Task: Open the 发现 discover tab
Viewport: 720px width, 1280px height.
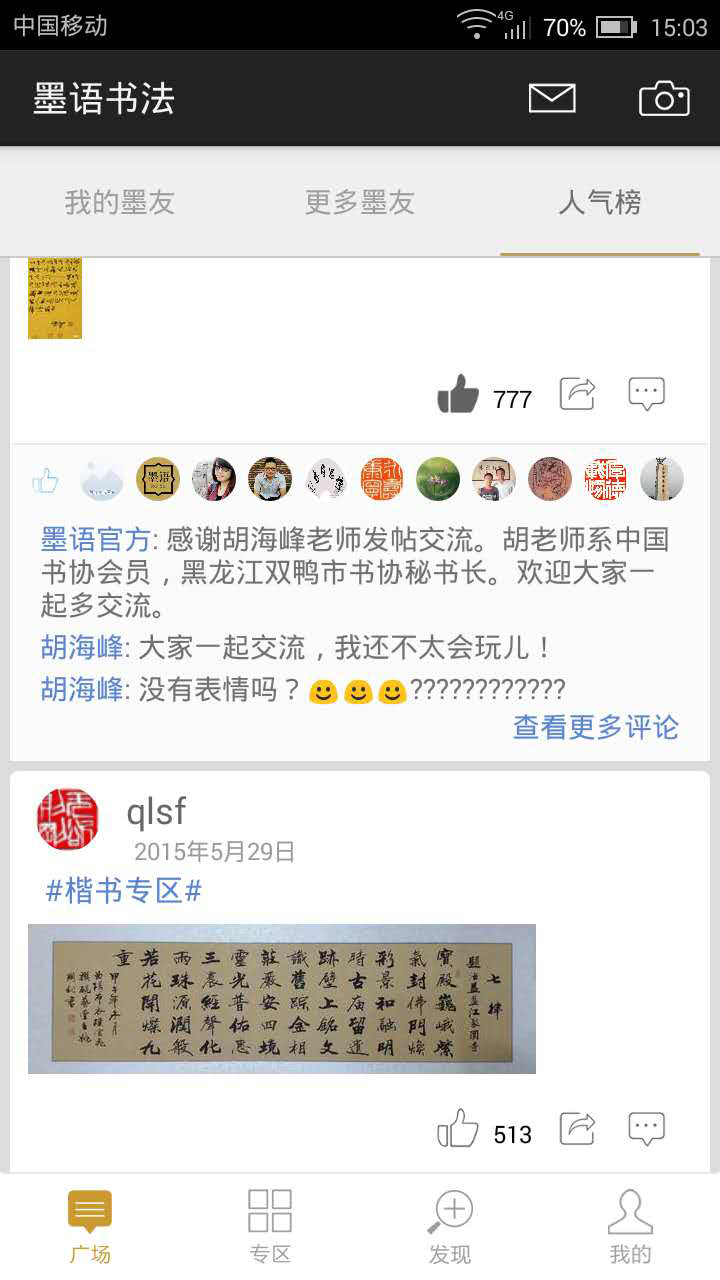Action: tap(450, 1225)
